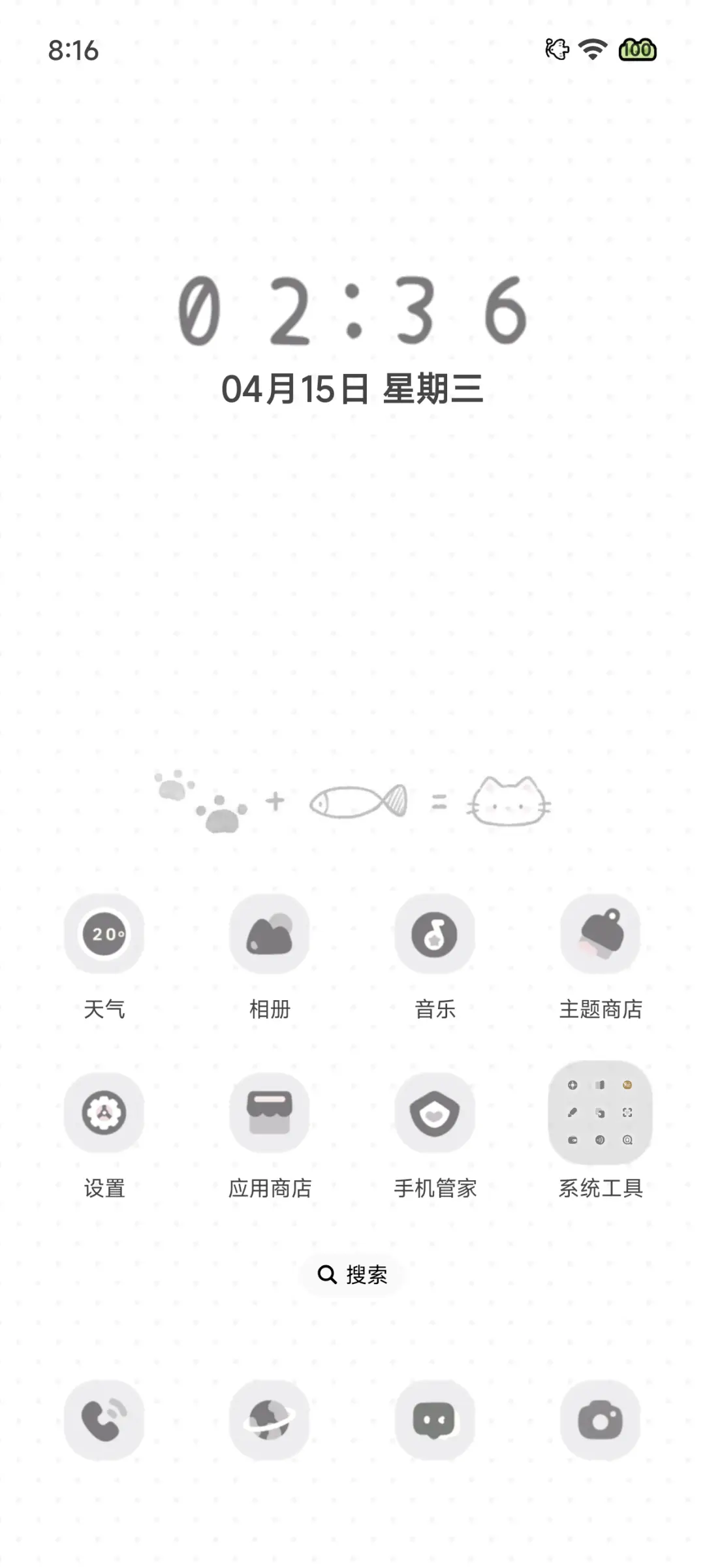Tap the 100 battery indicator
Screen dimensions: 705x1568
click(638, 50)
